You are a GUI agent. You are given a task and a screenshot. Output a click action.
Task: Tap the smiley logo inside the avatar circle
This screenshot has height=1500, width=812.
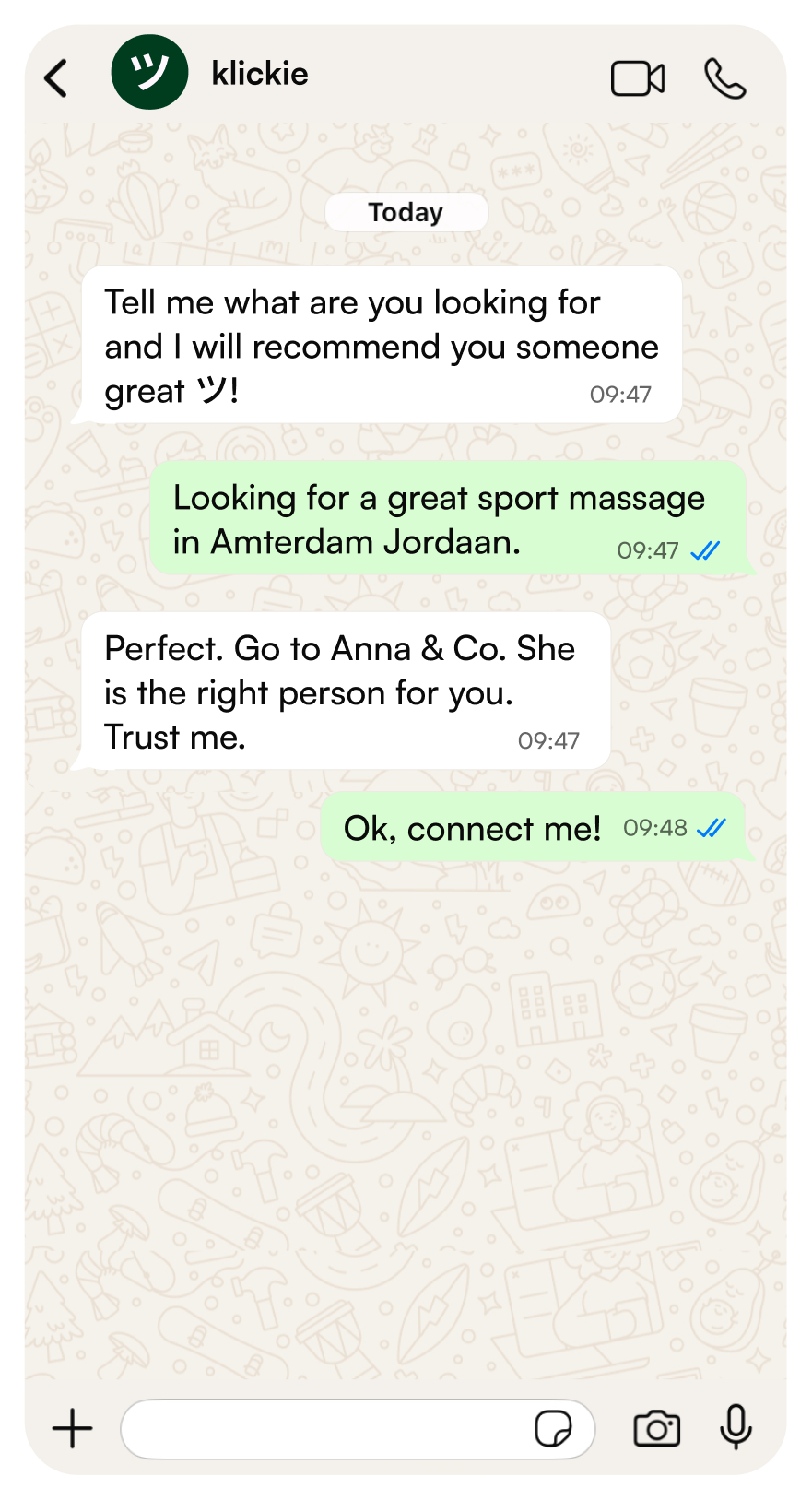[x=149, y=71]
